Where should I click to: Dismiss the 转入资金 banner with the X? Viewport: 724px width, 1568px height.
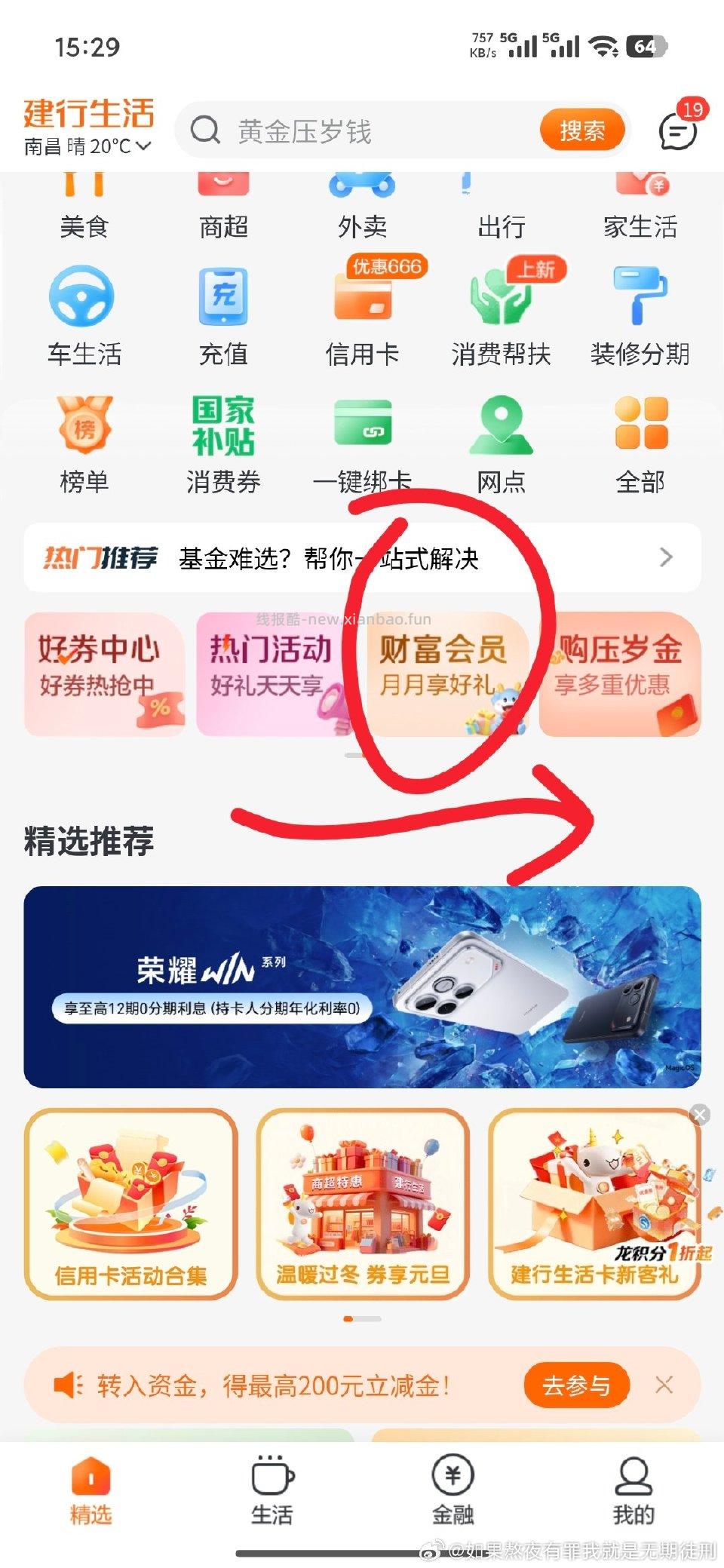(664, 1385)
